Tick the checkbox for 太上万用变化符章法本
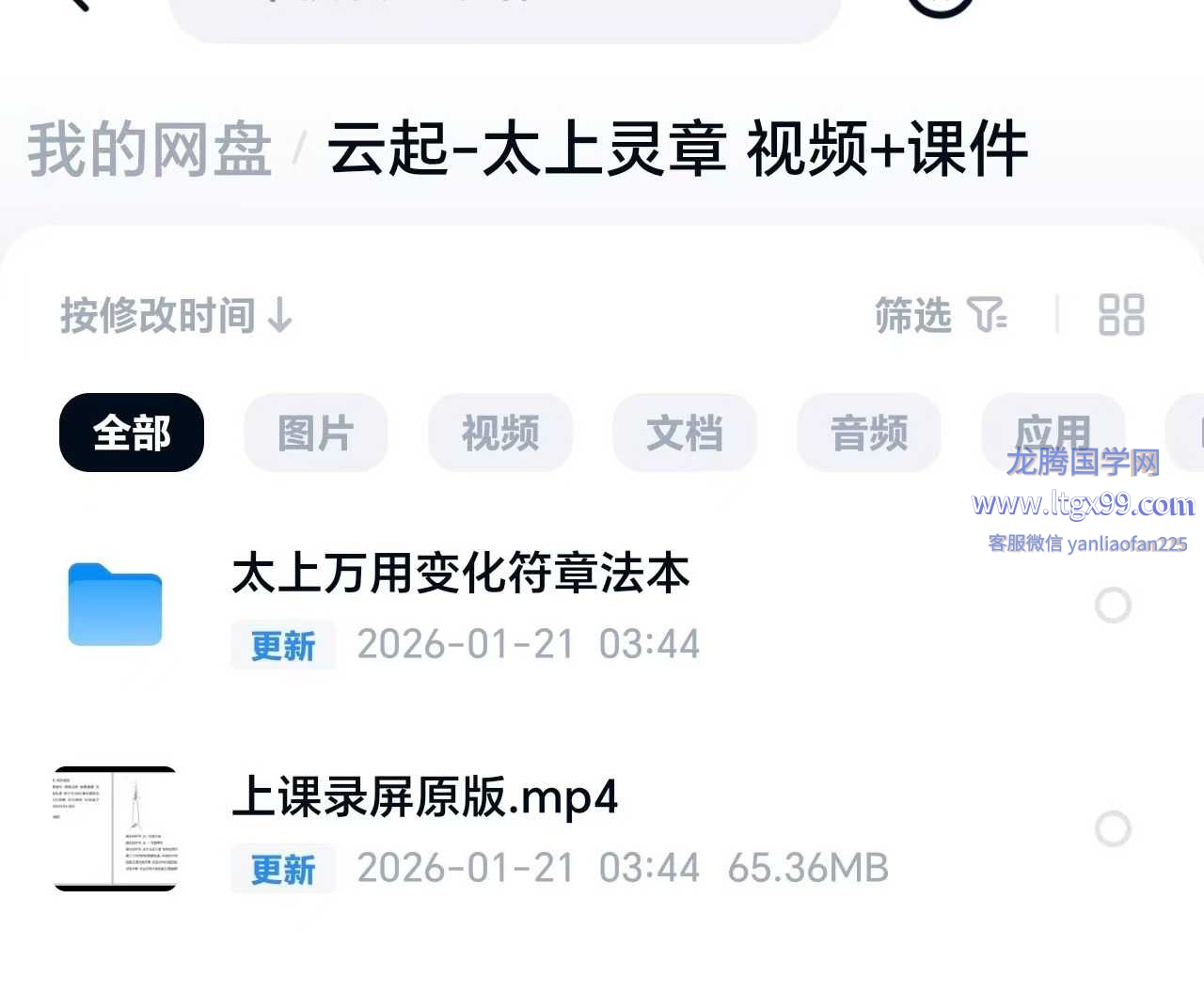 (x=1113, y=606)
